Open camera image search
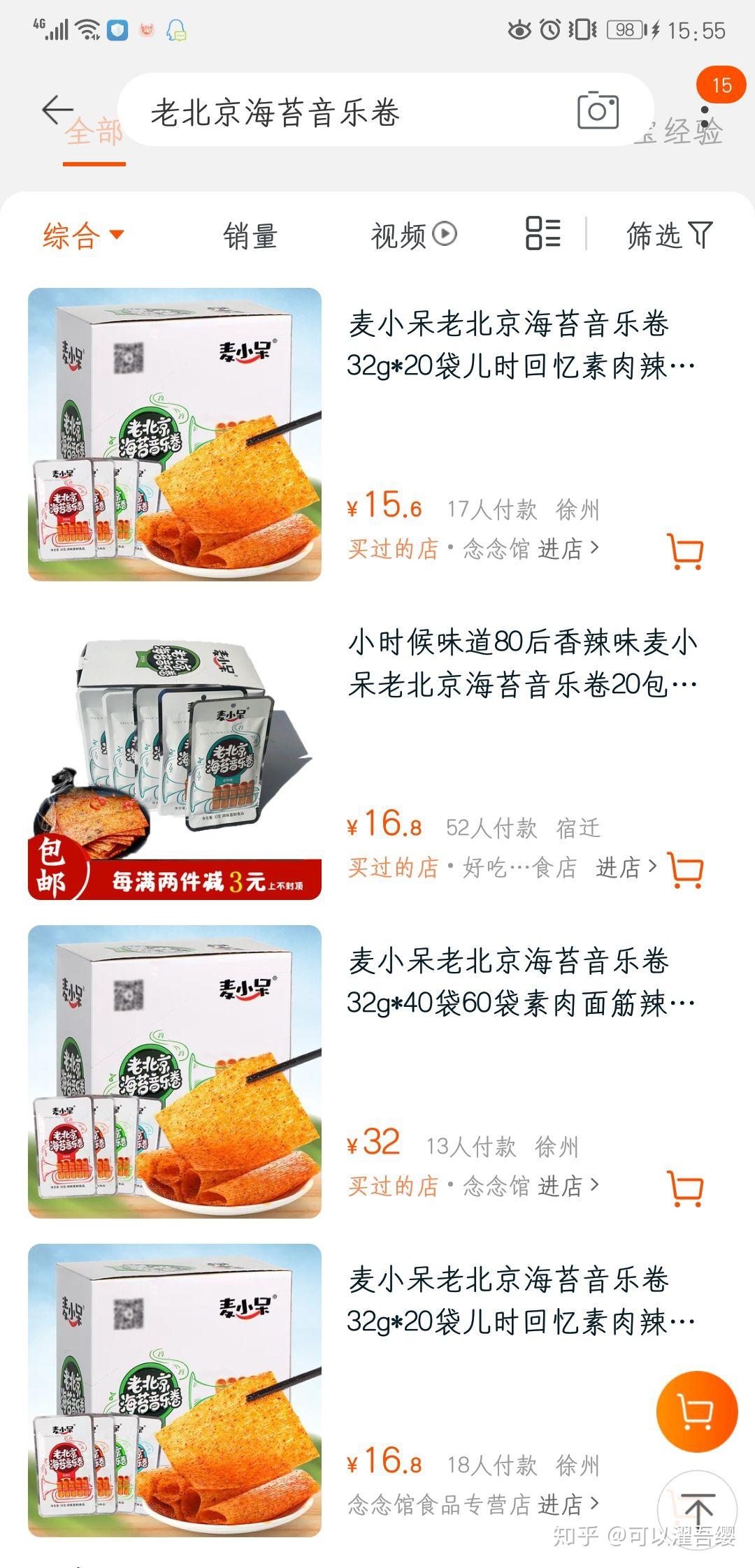 (x=598, y=110)
